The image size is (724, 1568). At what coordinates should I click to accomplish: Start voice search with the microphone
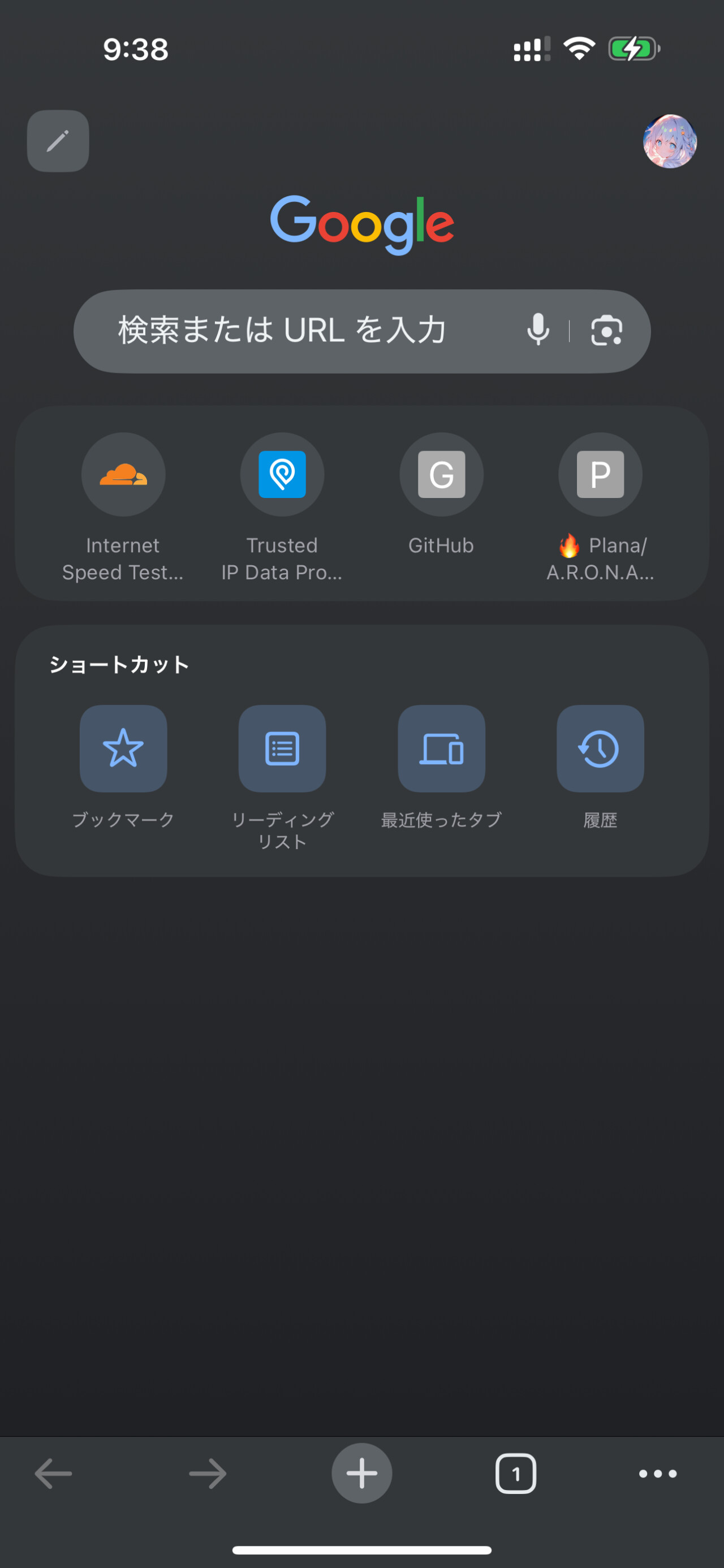(x=538, y=330)
